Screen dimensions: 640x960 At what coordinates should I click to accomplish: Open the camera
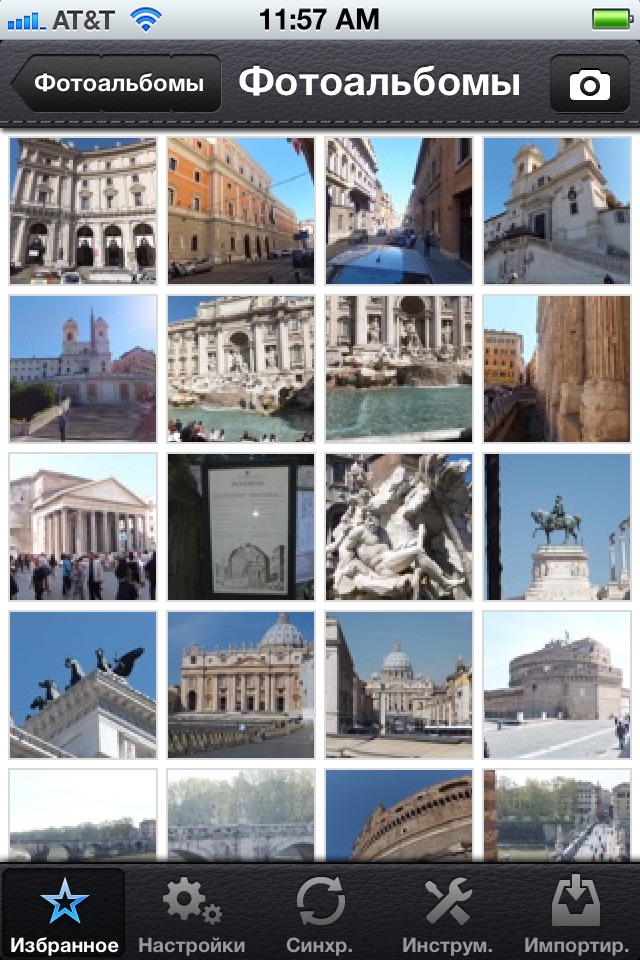click(x=589, y=83)
